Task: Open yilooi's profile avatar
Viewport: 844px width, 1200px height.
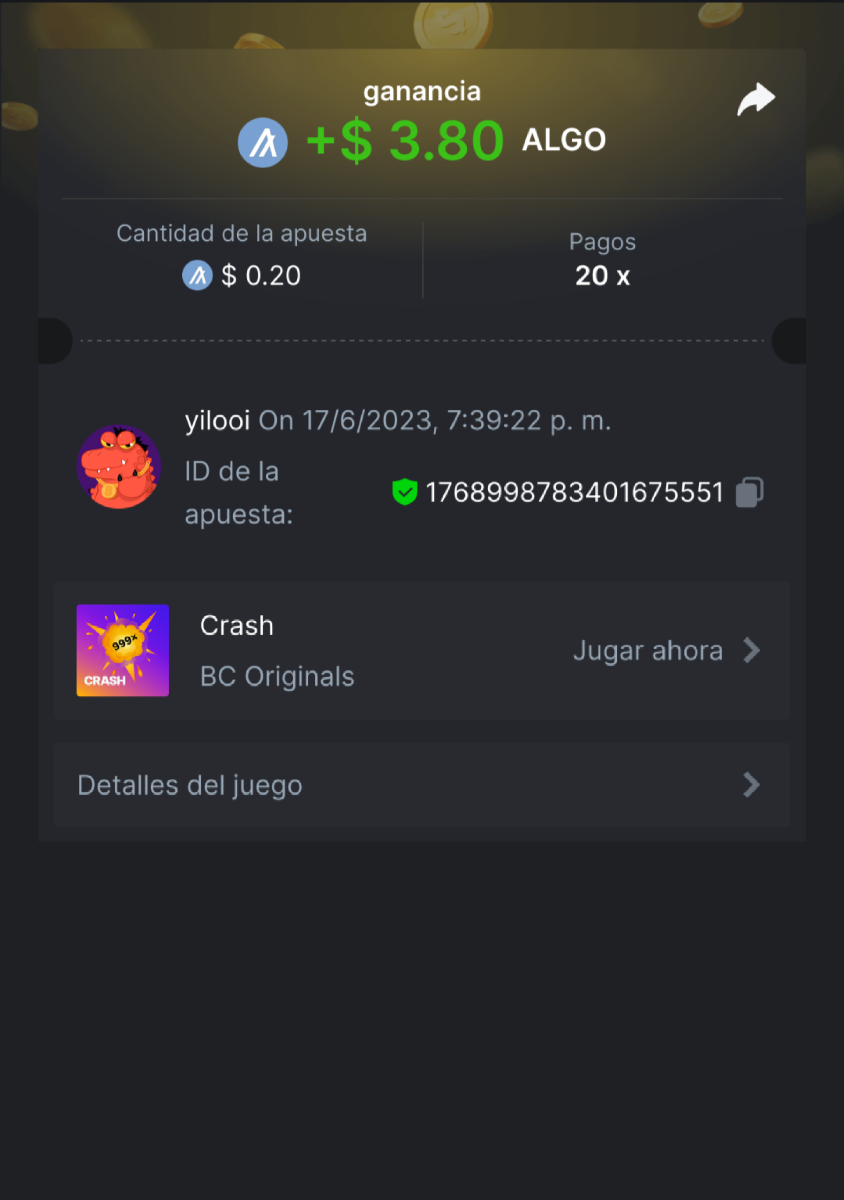Action: point(119,467)
